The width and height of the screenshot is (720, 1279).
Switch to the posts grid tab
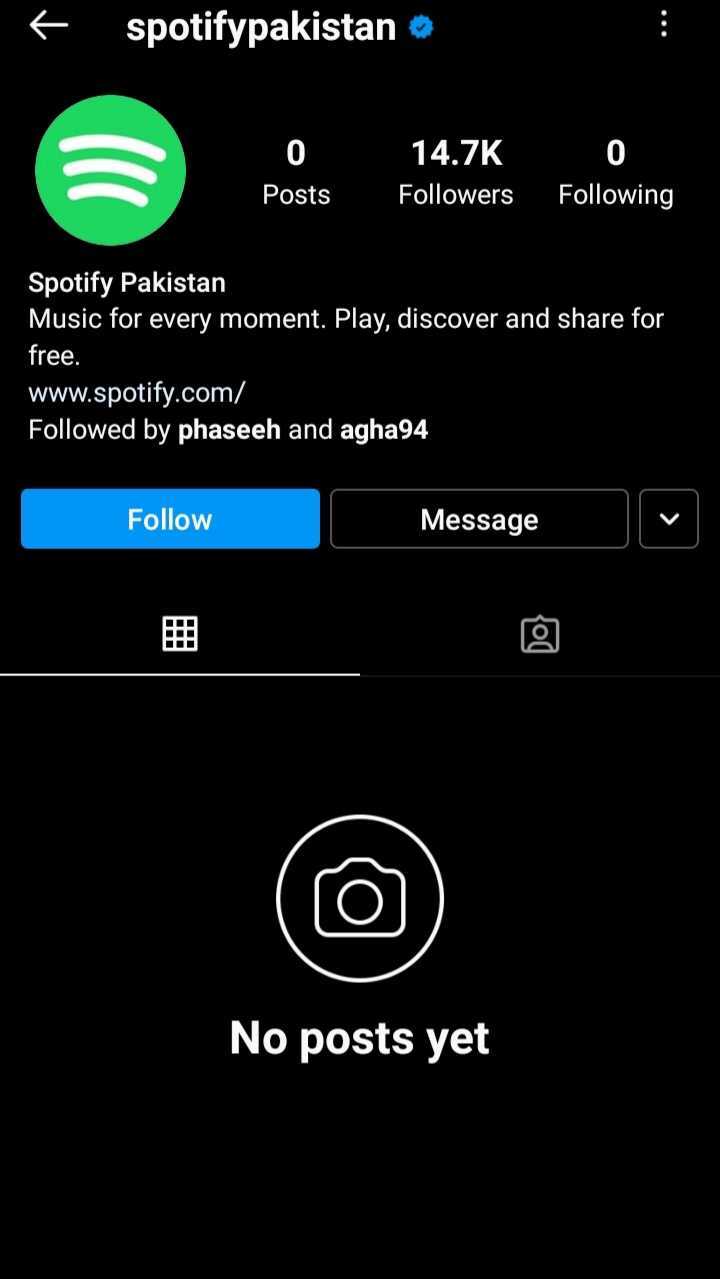click(x=180, y=634)
